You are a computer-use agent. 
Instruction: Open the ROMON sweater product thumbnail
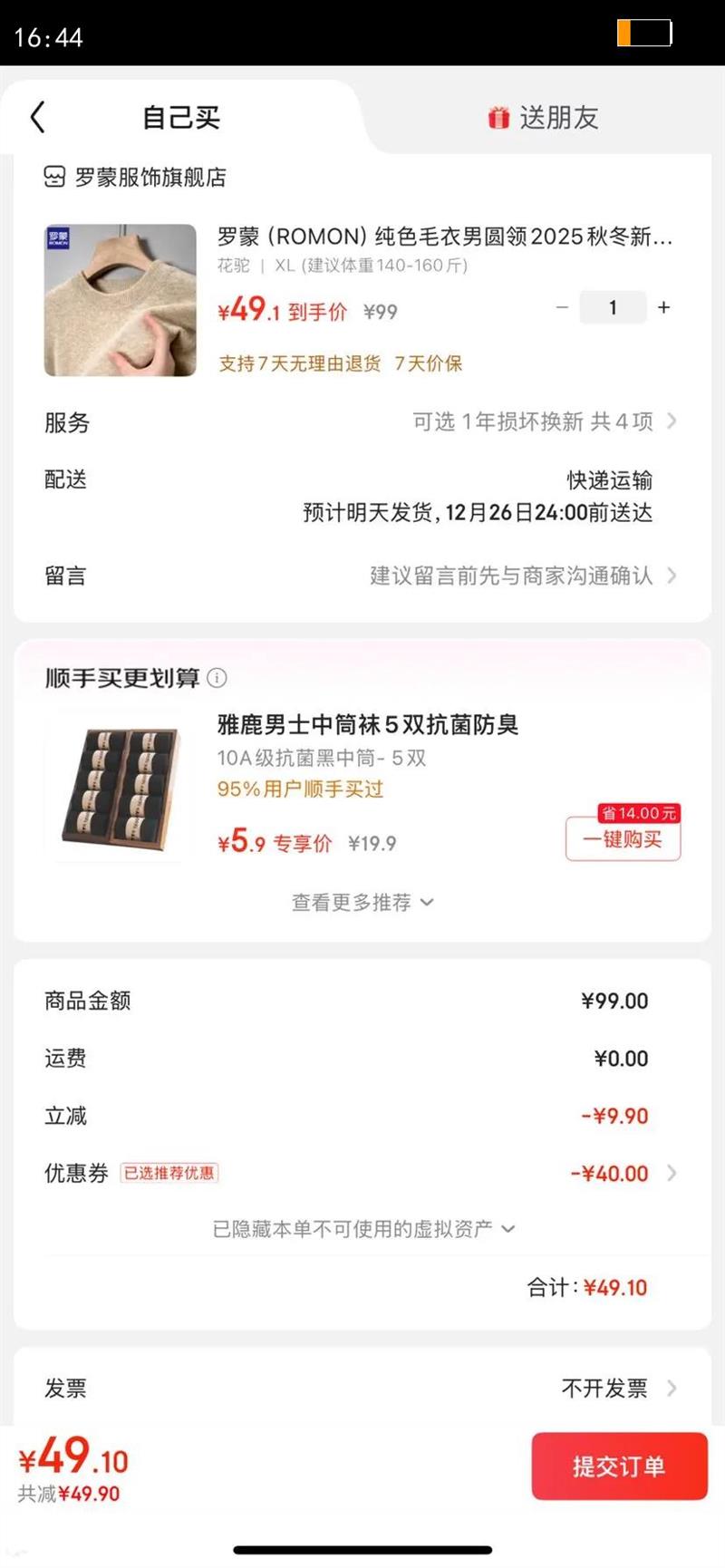coord(121,300)
